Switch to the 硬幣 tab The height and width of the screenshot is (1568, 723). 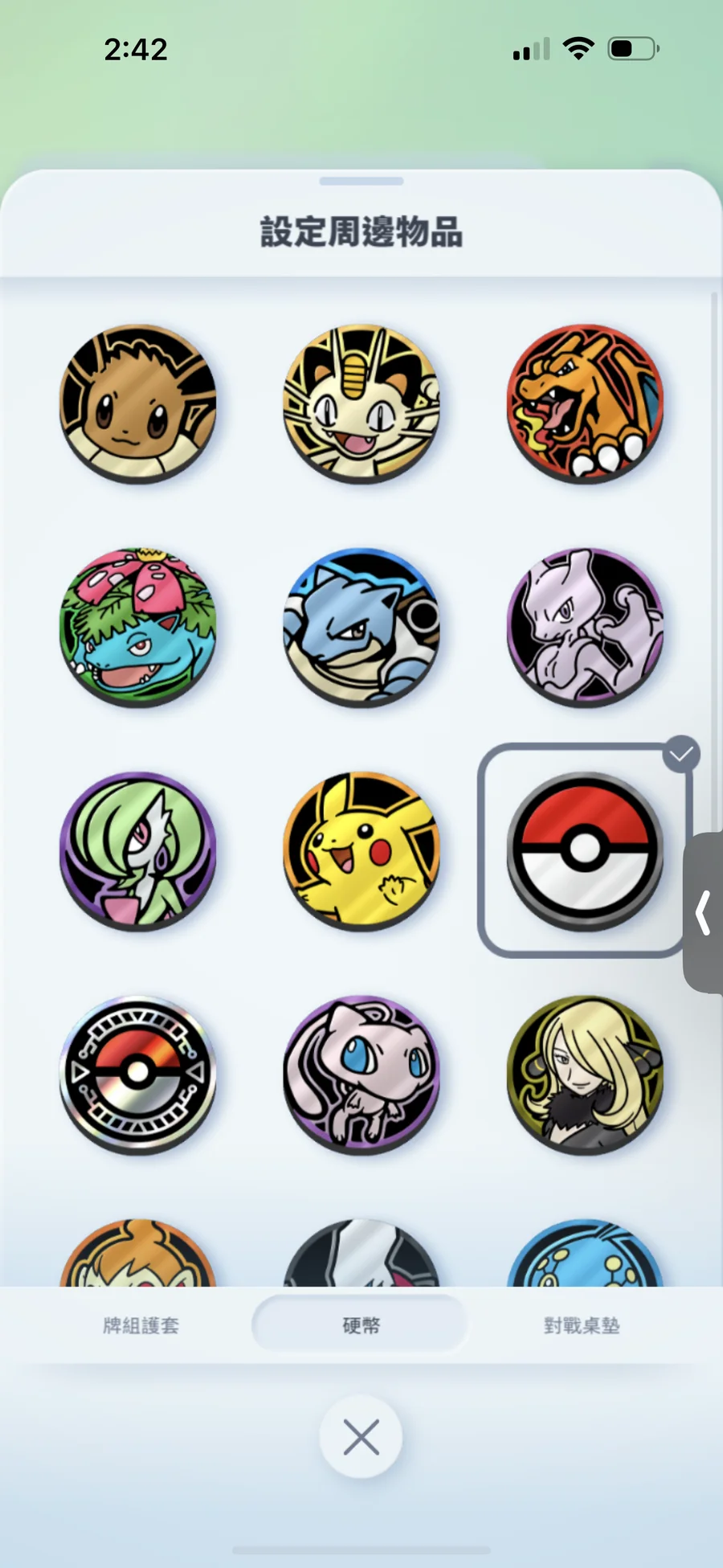coord(361,1325)
